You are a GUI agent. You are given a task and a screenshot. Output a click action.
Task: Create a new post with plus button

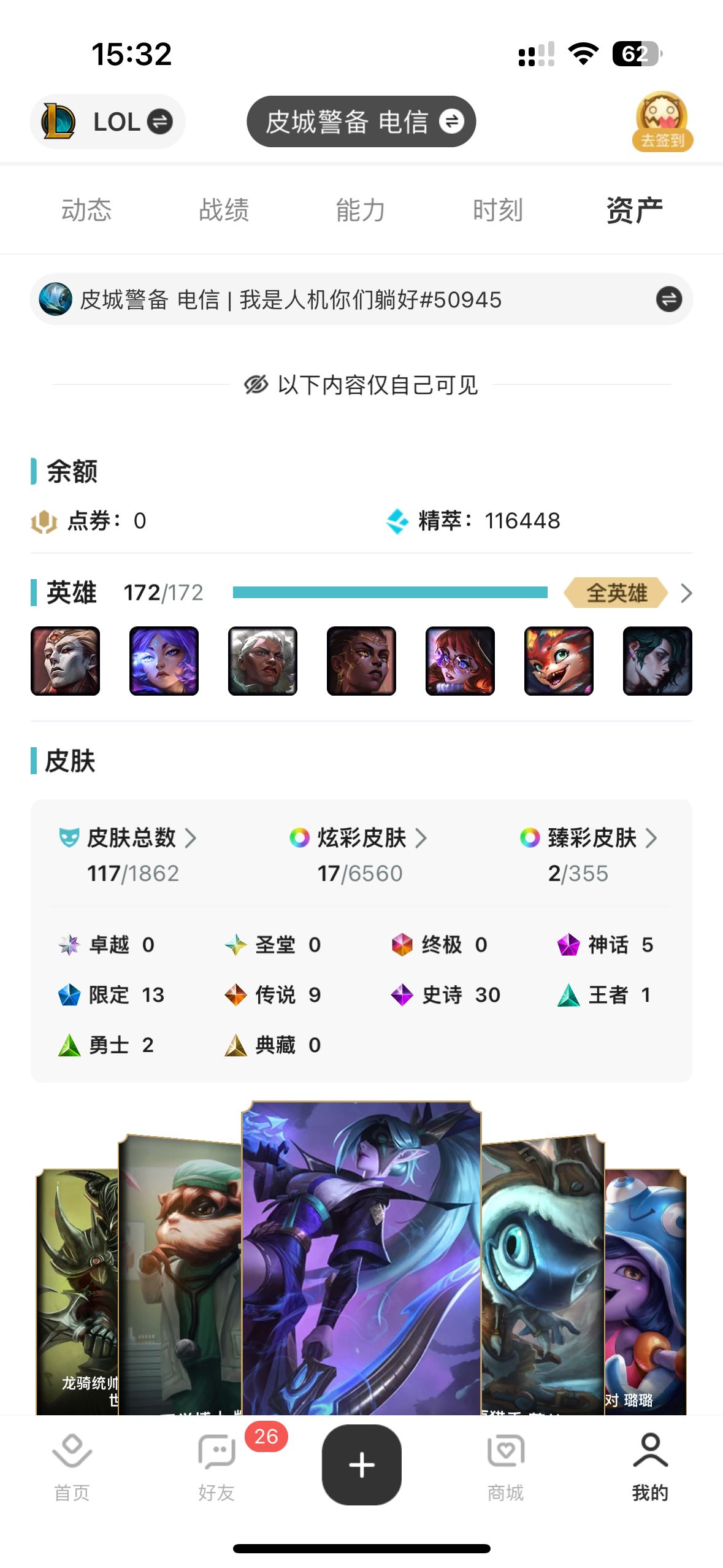361,1465
